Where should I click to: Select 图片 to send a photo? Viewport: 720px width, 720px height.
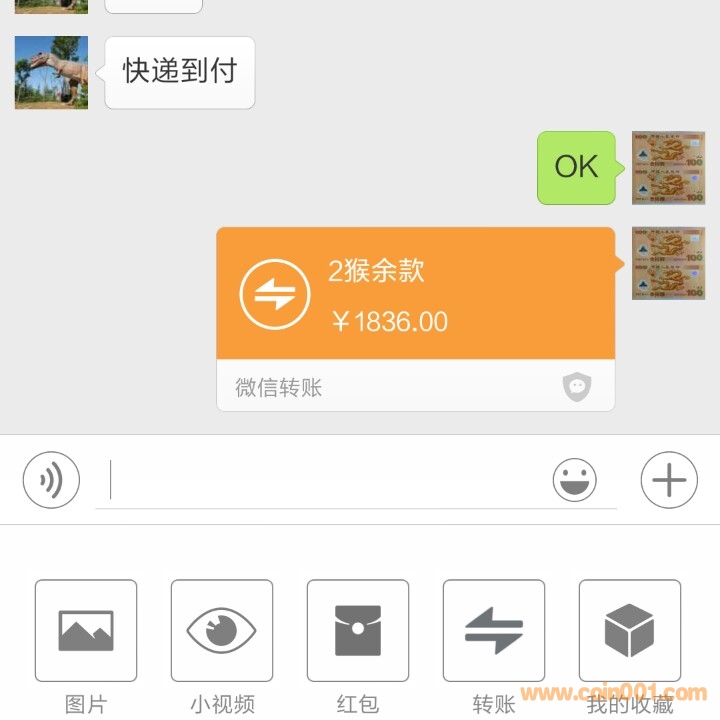click(86, 631)
